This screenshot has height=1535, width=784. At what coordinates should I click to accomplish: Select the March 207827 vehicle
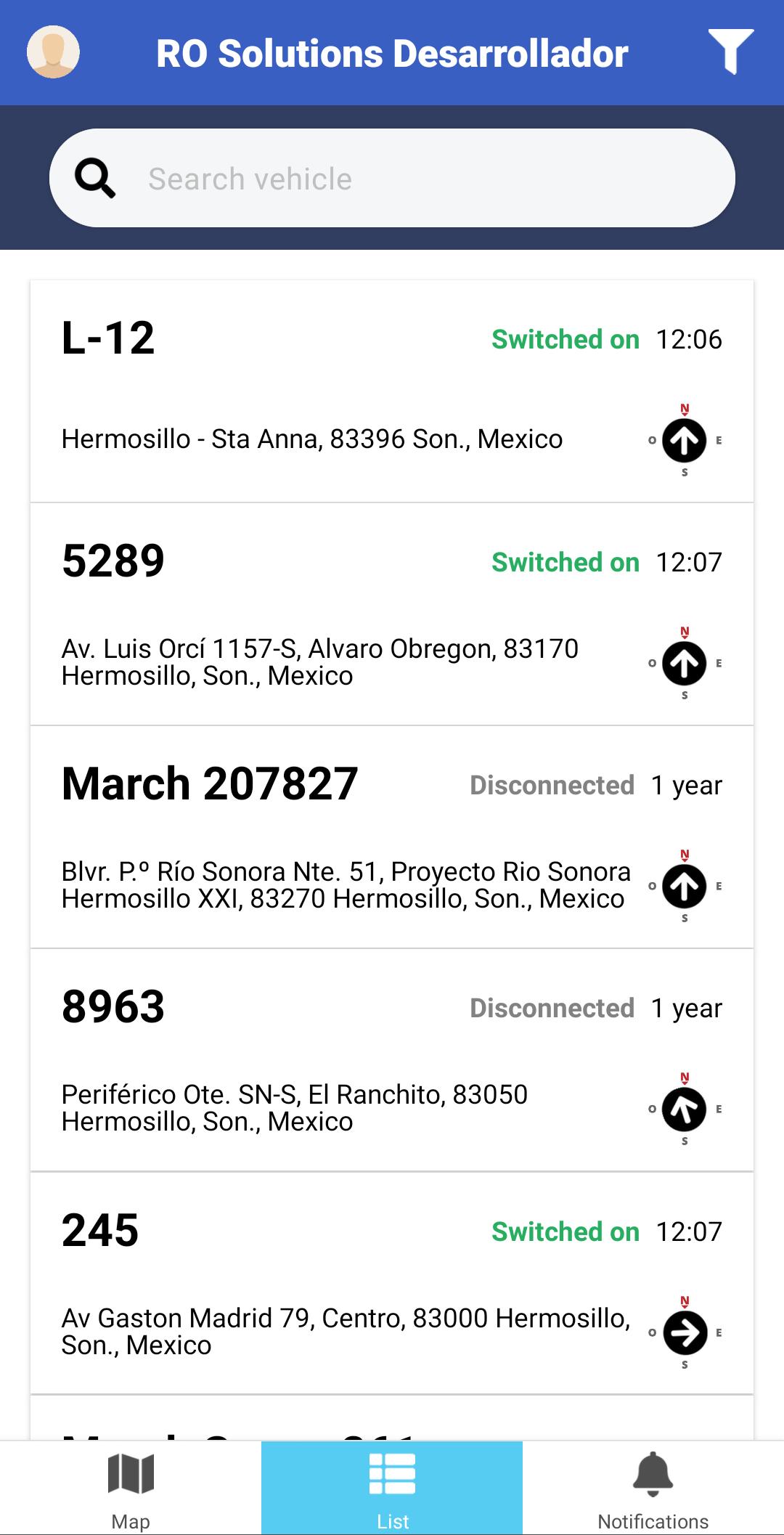point(392,837)
